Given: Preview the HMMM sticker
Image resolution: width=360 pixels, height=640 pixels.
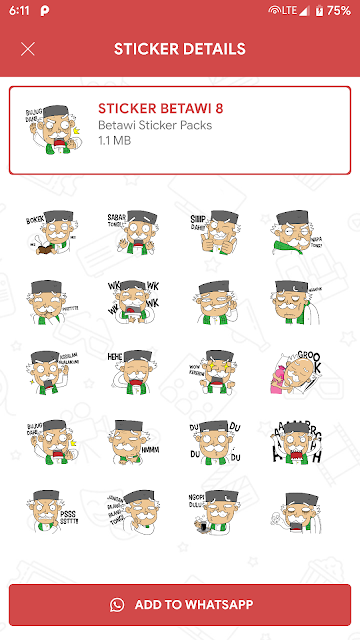Looking at the screenshot, I should pos(135,442).
